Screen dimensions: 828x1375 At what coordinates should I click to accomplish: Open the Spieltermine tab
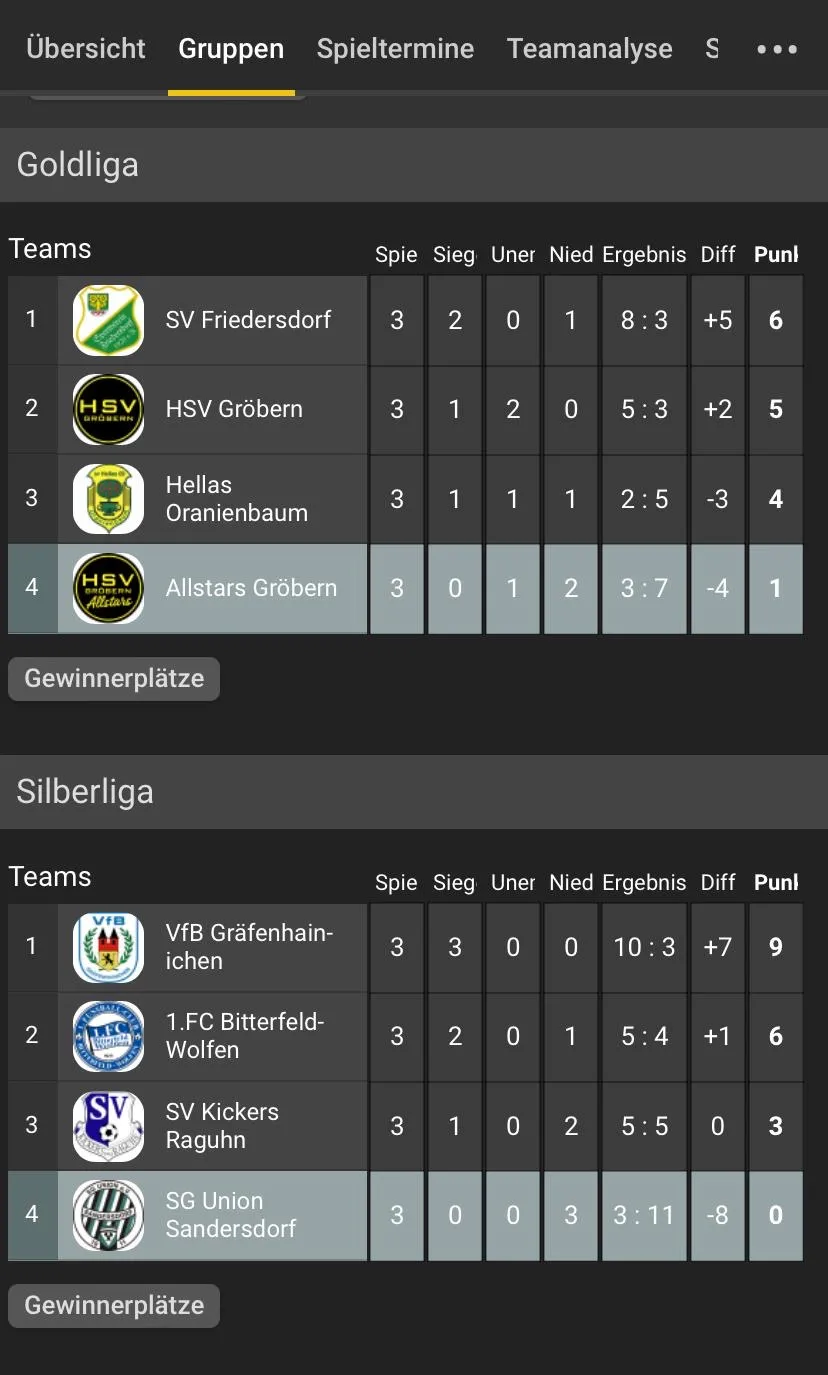click(x=395, y=48)
